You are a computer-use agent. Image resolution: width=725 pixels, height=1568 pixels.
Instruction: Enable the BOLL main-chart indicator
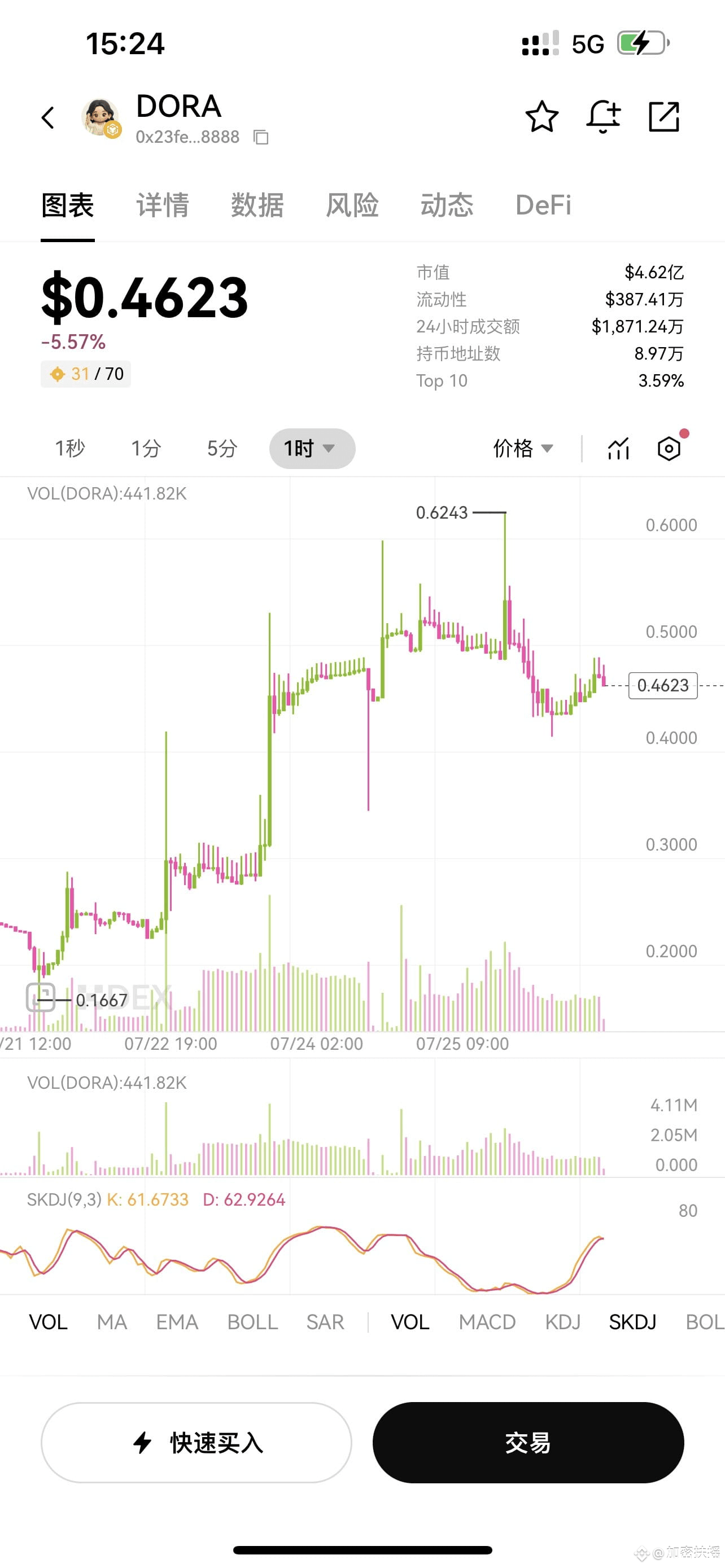point(252,1322)
